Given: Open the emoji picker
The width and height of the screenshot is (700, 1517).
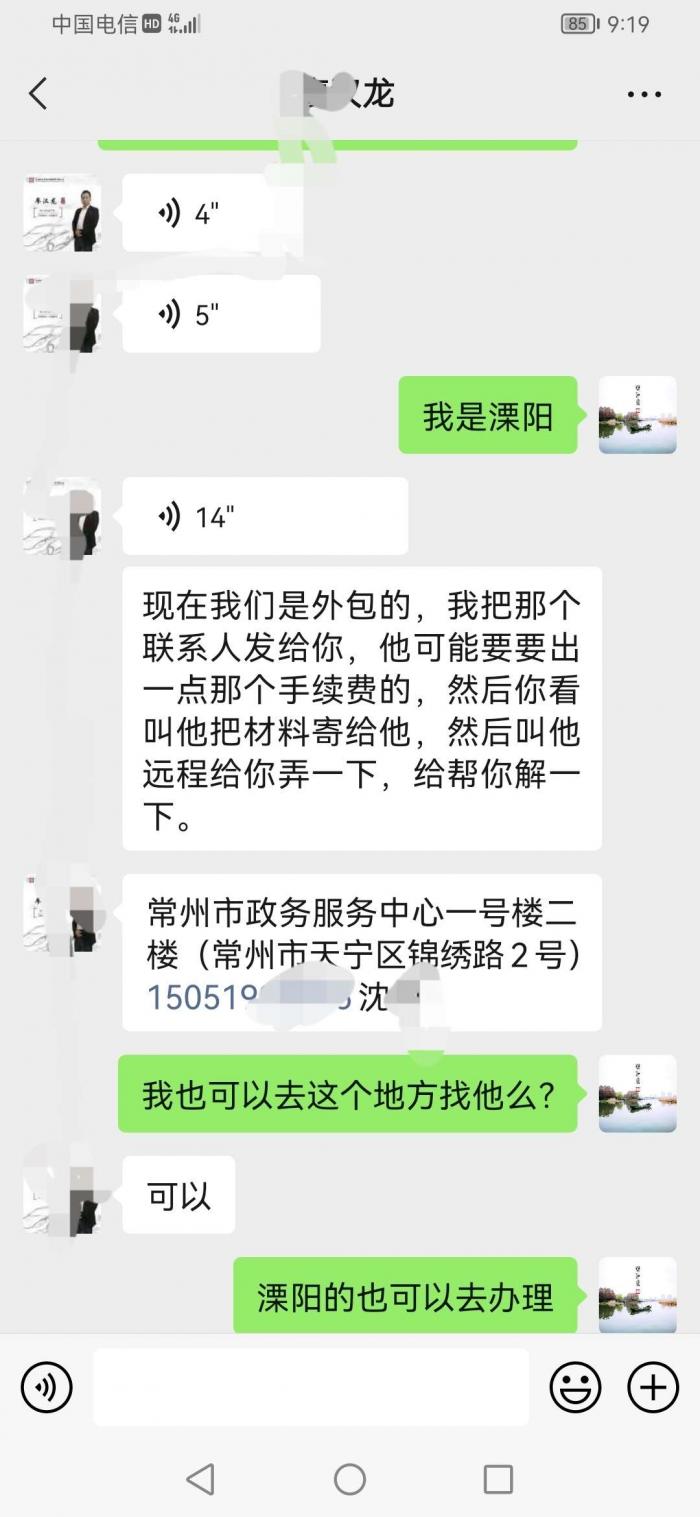Looking at the screenshot, I should (576, 1387).
